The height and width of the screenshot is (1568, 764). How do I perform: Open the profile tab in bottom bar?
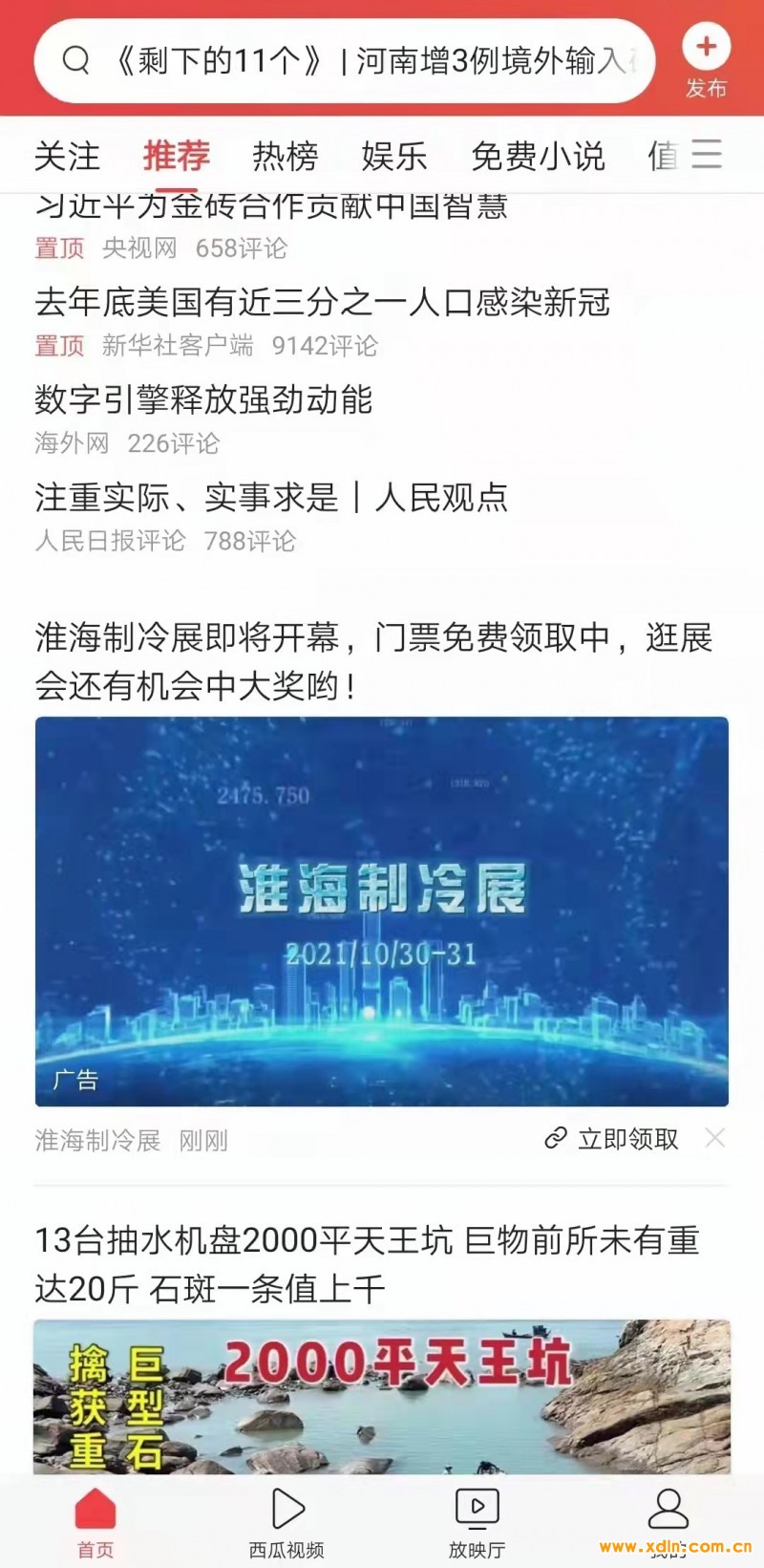coord(668,1520)
